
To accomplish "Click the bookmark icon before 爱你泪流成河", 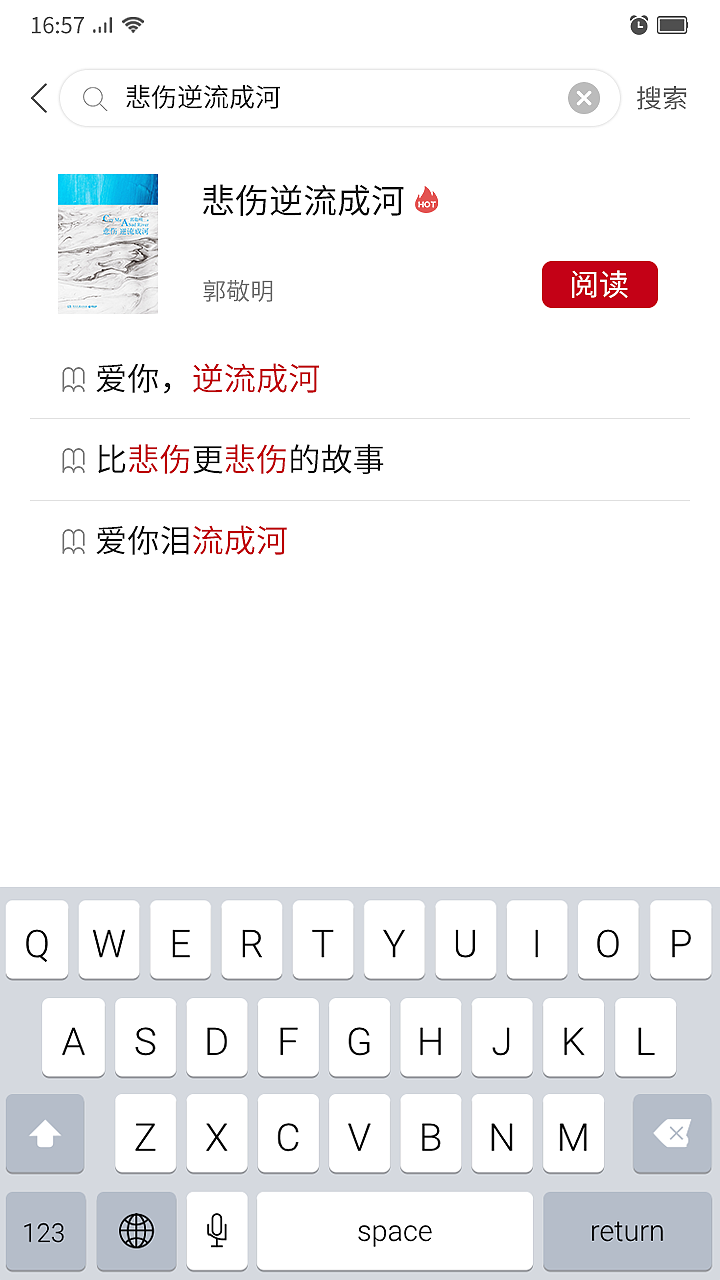I will (72, 539).
